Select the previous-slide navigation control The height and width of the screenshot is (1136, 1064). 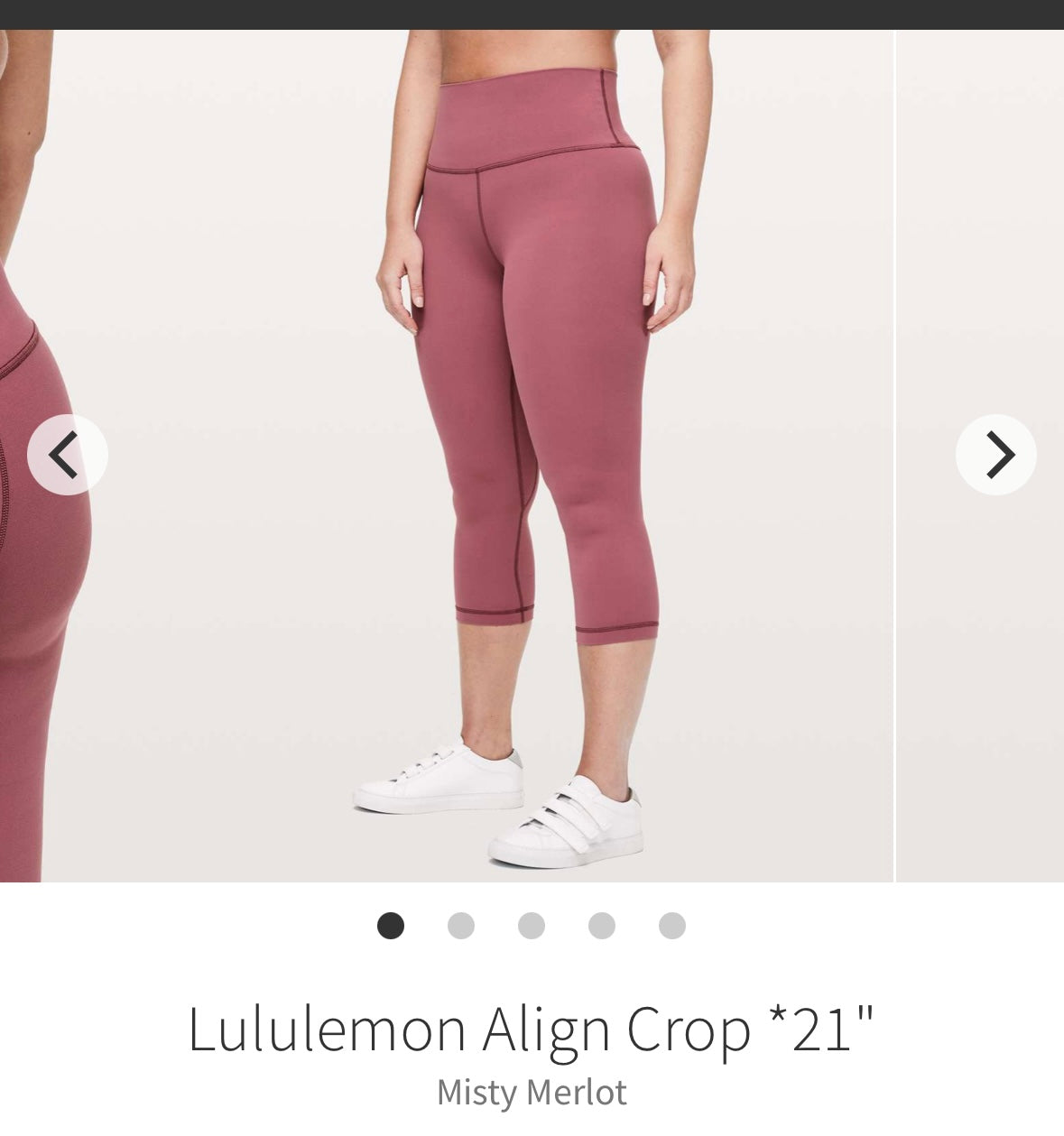[68, 456]
